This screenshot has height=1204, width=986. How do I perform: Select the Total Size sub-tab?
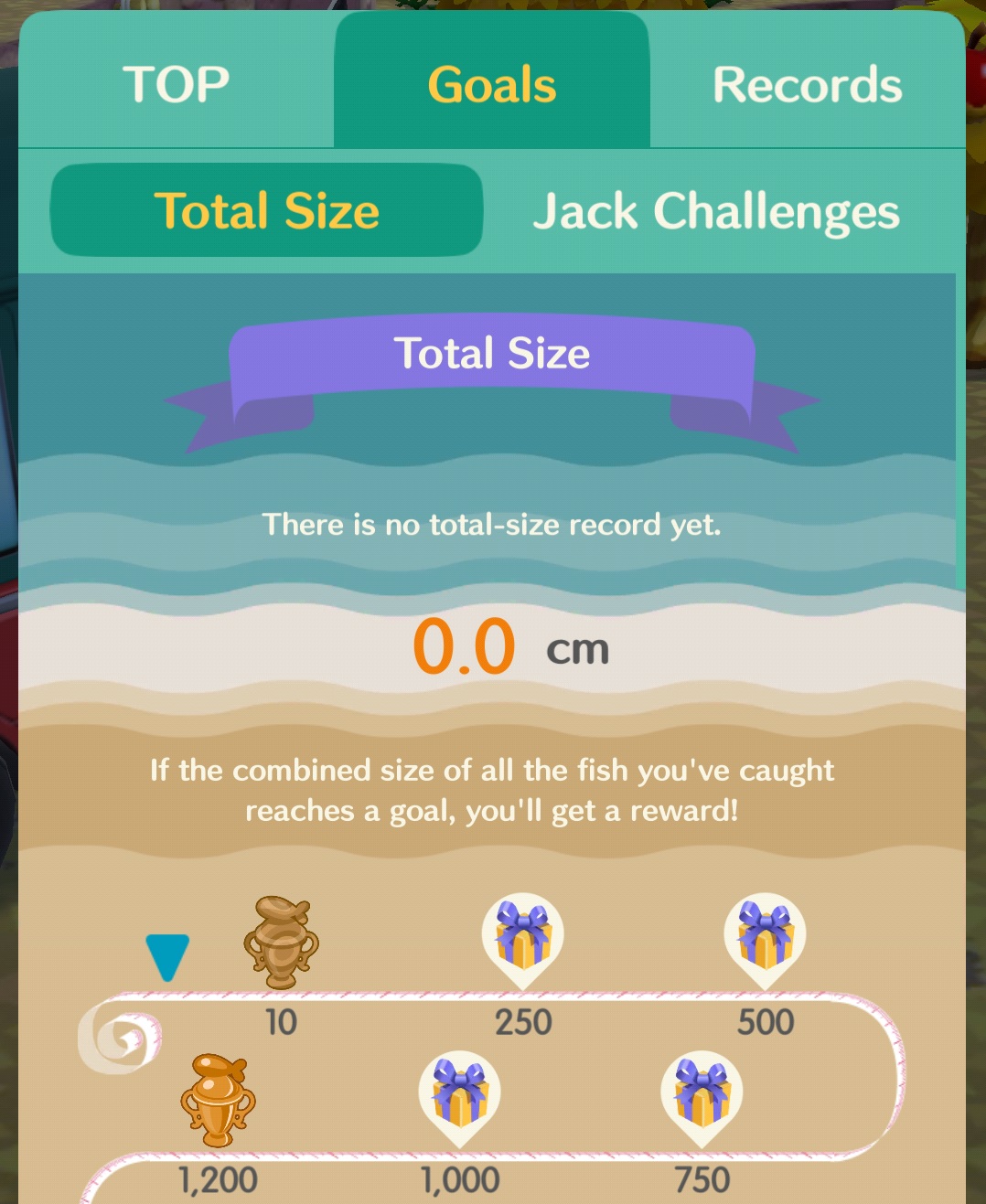pos(266,210)
